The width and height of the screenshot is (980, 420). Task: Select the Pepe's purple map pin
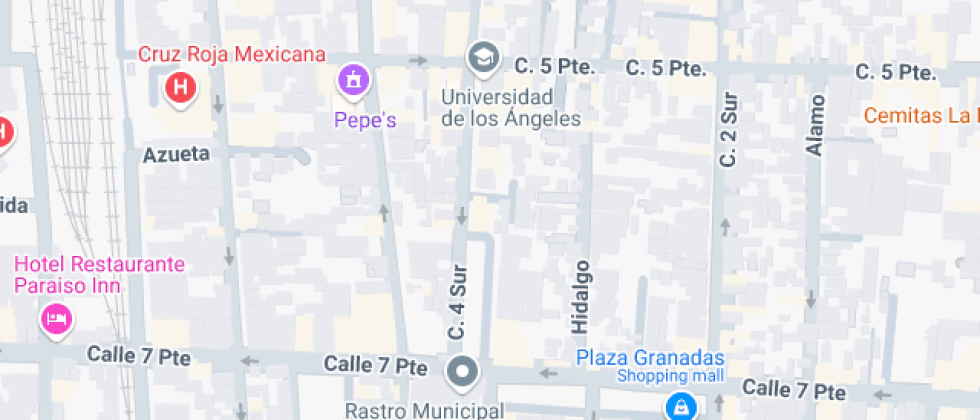(352, 81)
